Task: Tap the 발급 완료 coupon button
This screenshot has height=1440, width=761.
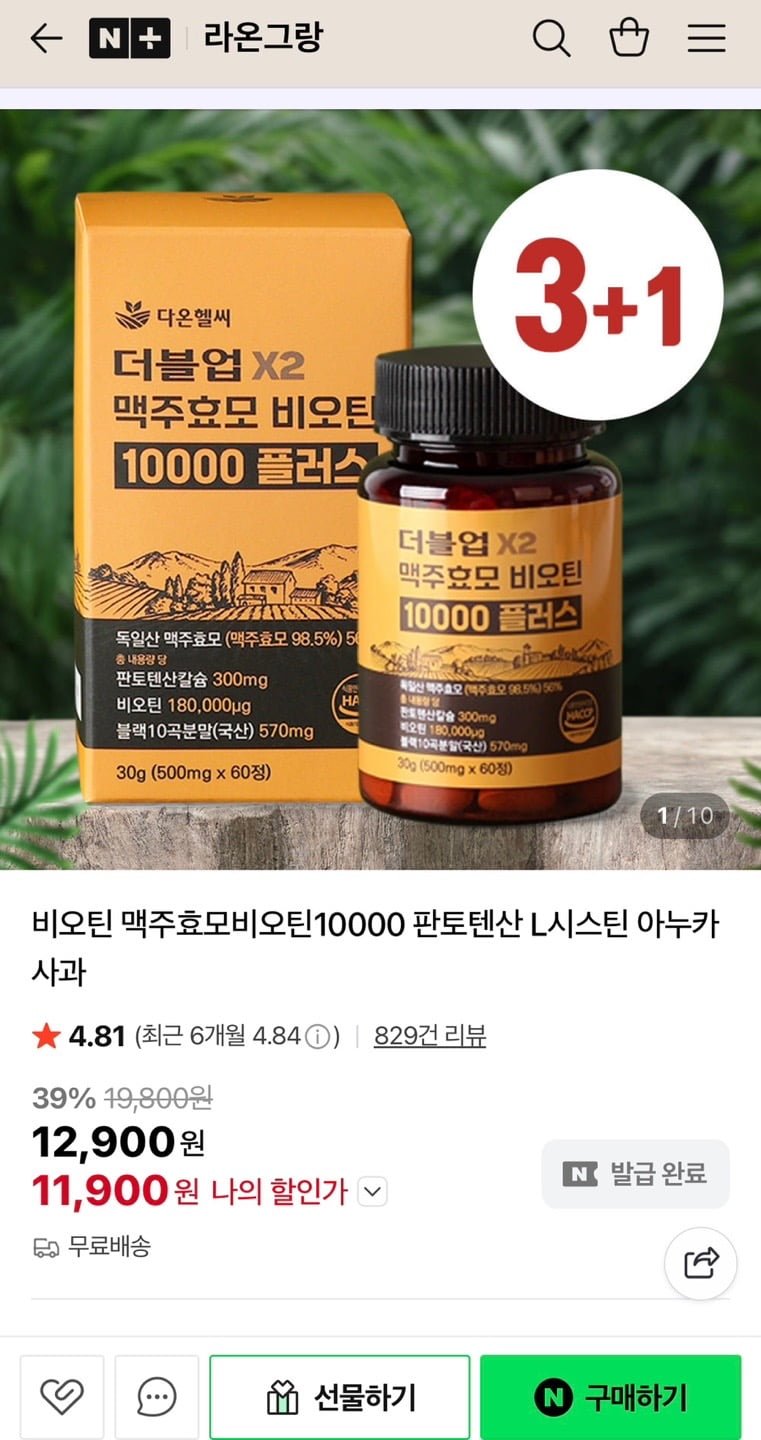Action: (635, 1174)
